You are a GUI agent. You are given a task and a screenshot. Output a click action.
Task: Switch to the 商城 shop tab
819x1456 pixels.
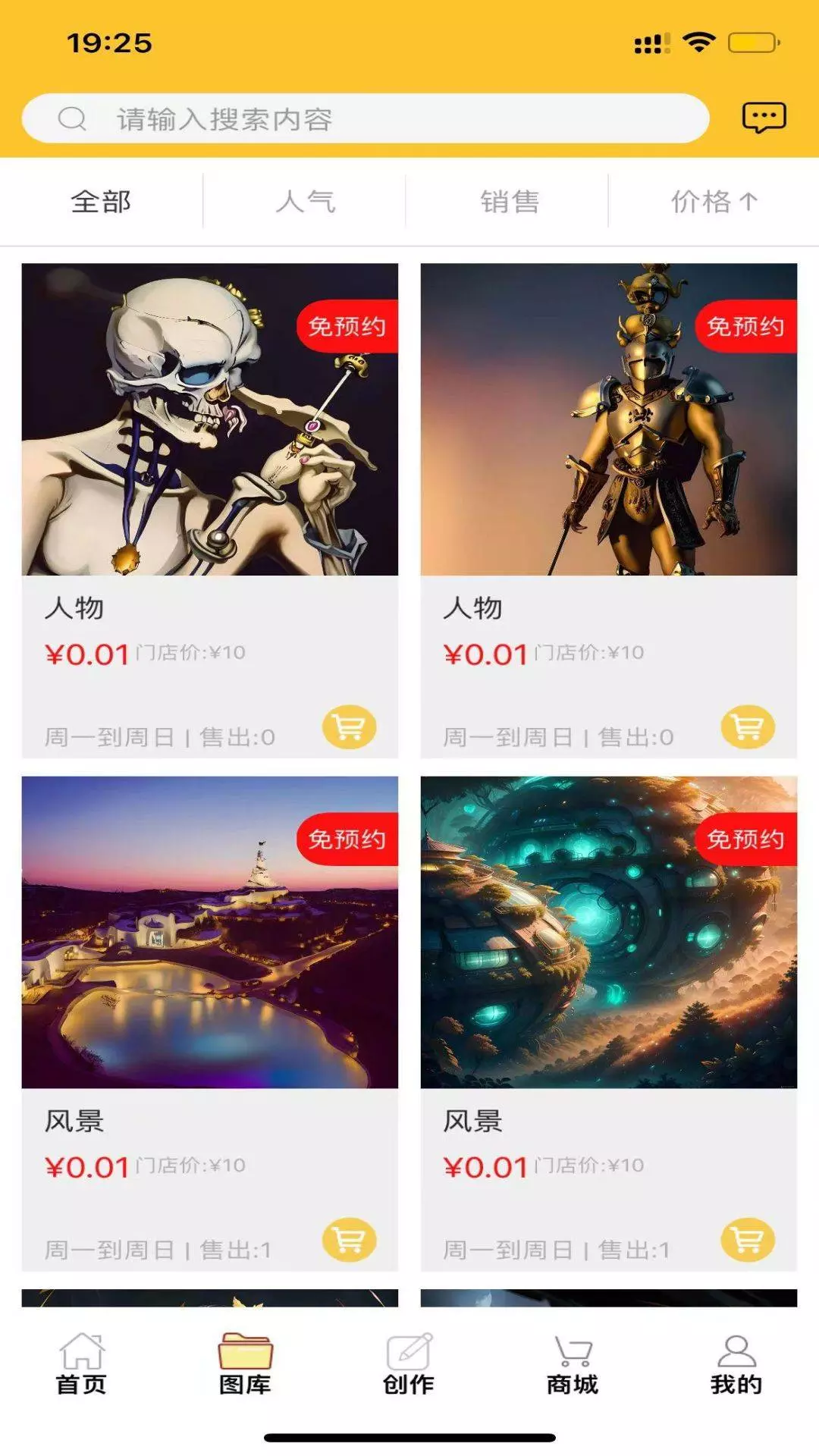(573, 1364)
